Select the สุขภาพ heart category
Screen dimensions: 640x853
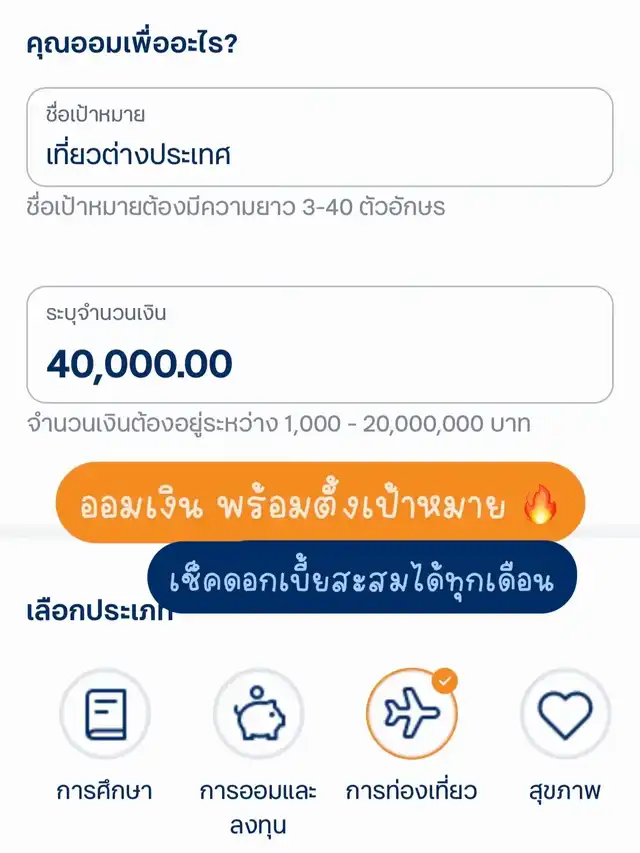pyautogui.click(x=565, y=714)
